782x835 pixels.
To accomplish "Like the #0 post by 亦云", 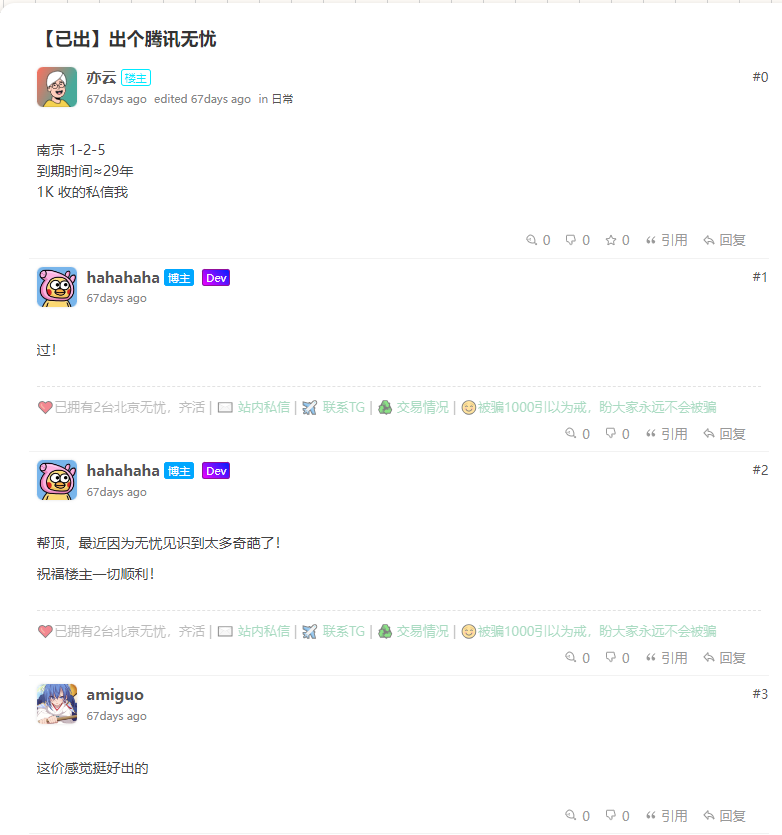I will 538,240.
